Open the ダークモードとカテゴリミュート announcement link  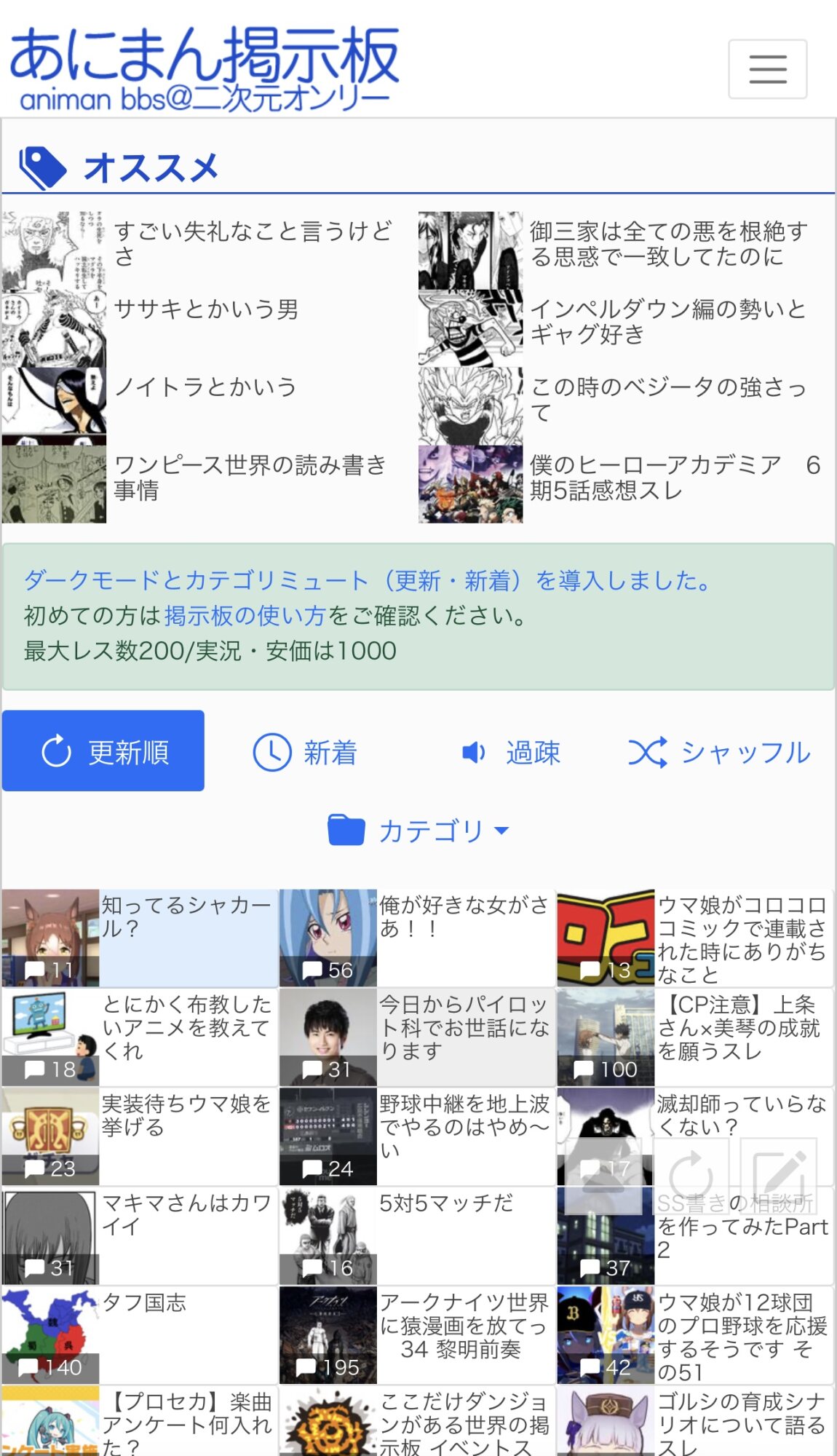pos(368,580)
